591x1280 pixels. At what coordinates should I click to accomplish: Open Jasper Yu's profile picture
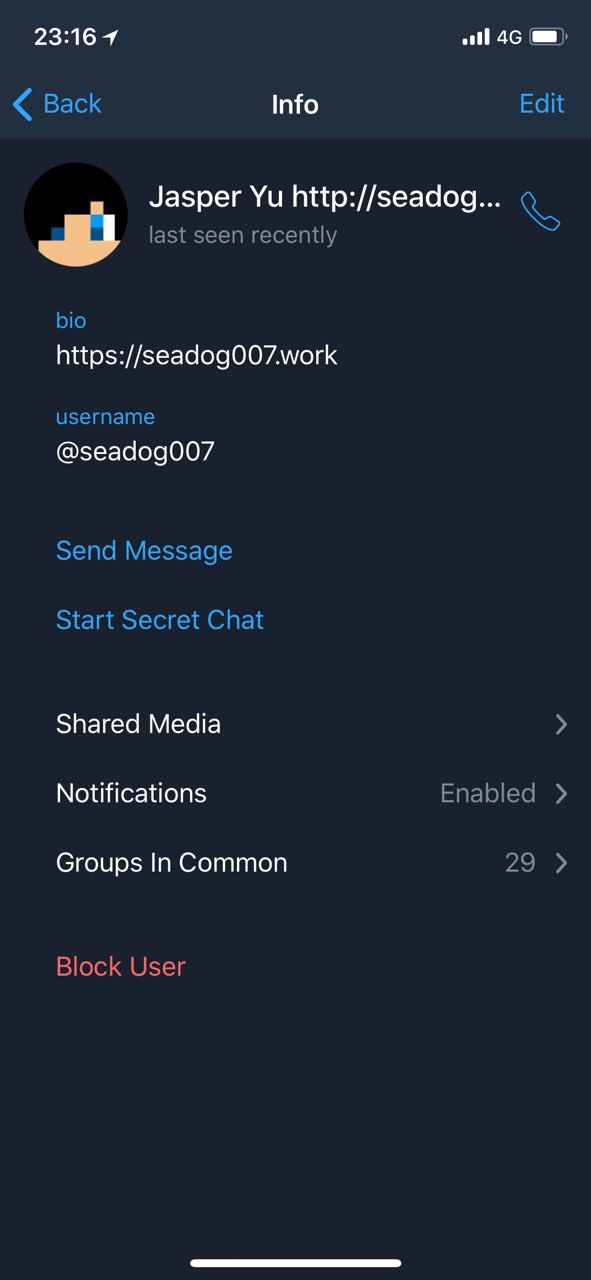point(76,214)
